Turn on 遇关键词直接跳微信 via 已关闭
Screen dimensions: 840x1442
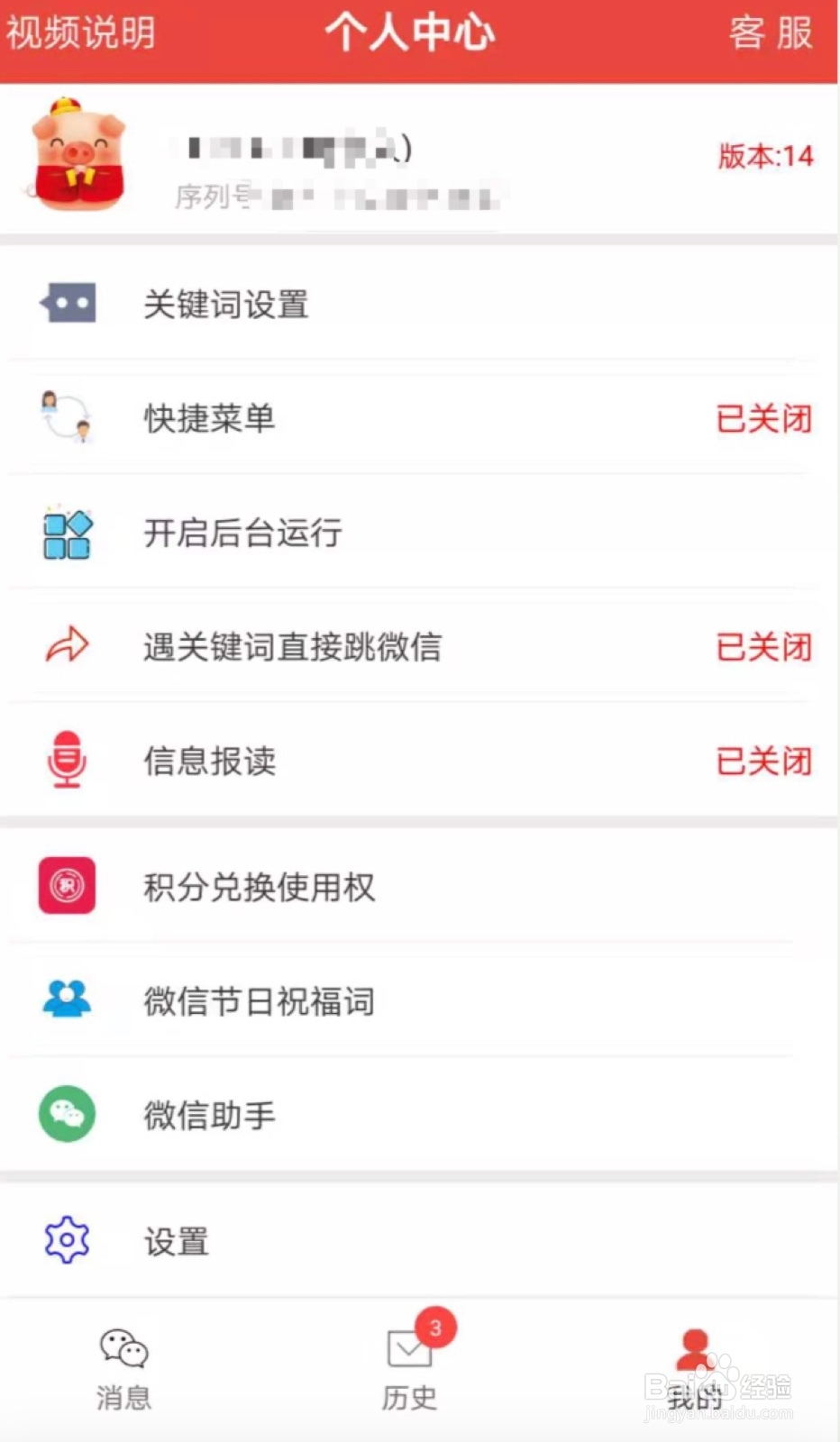(764, 646)
